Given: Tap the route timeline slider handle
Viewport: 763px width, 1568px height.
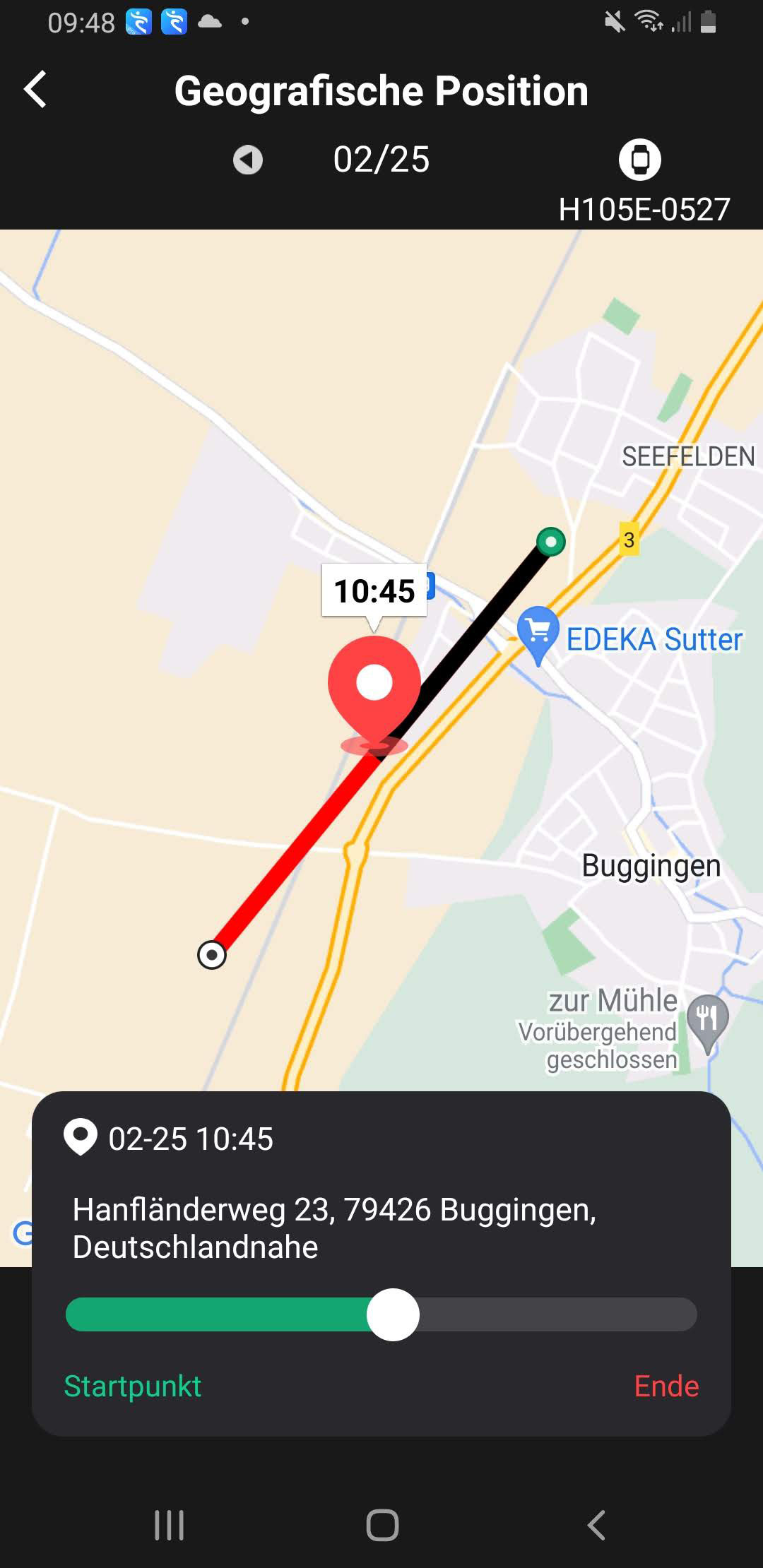Looking at the screenshot, I should [x=393, y=1314].
